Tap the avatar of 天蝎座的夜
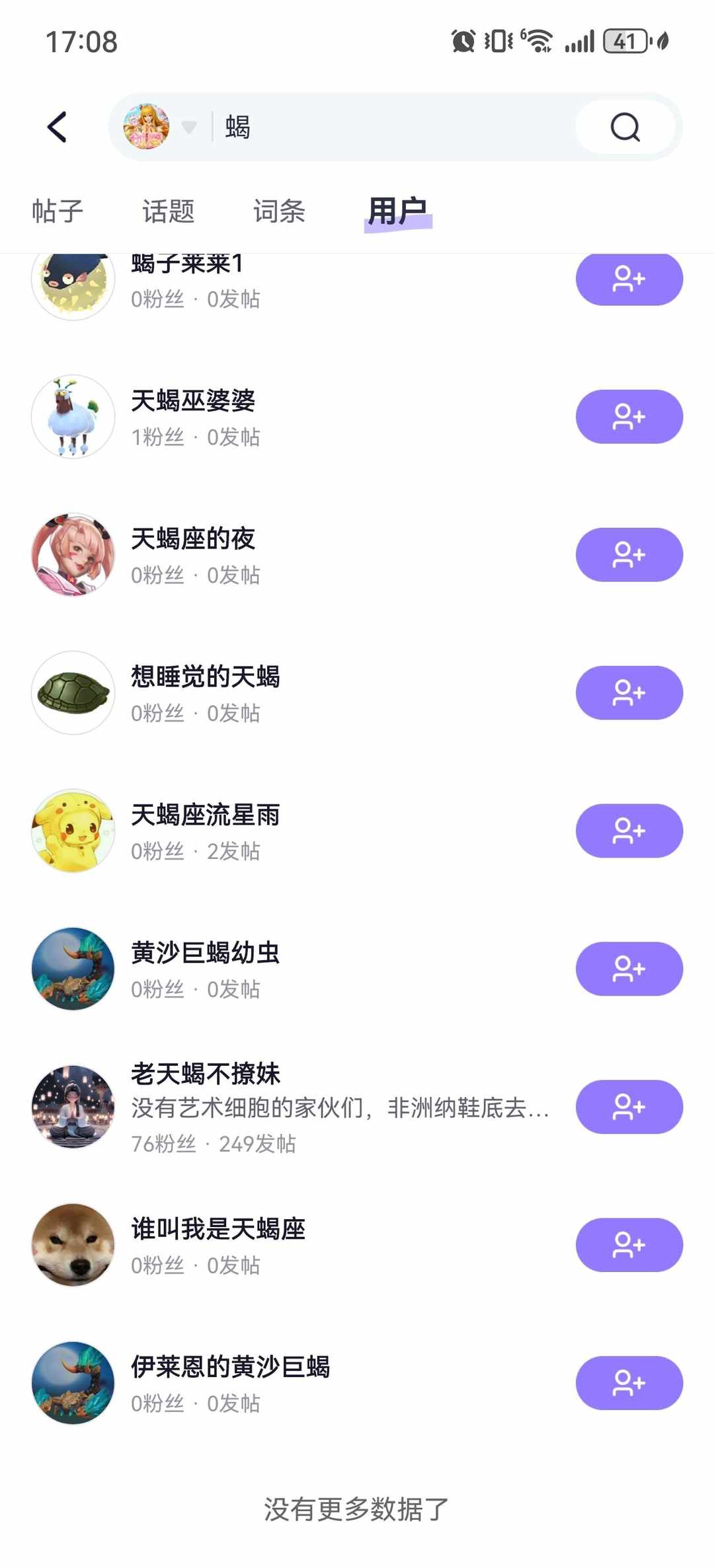Viewport: 714px width, 1568px height. 73,555
